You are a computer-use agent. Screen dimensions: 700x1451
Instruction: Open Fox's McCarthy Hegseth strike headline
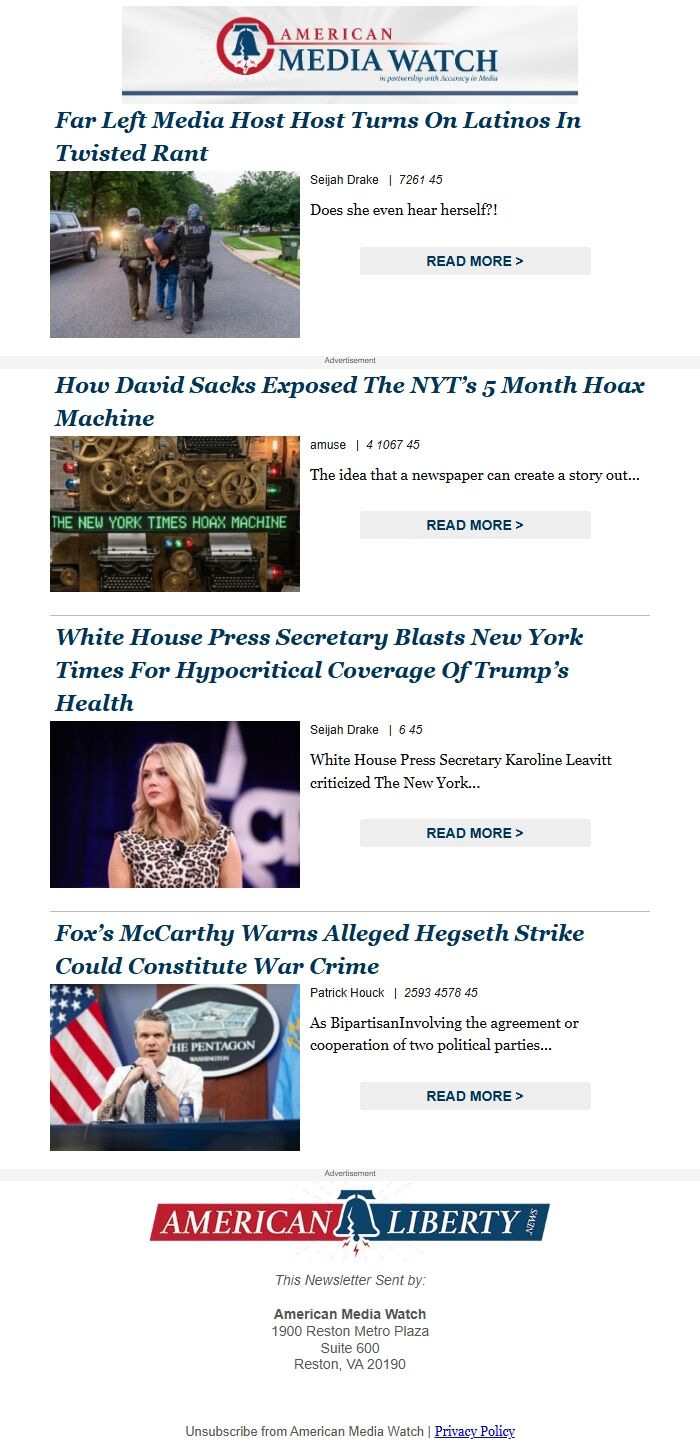(x=319, y=949)
